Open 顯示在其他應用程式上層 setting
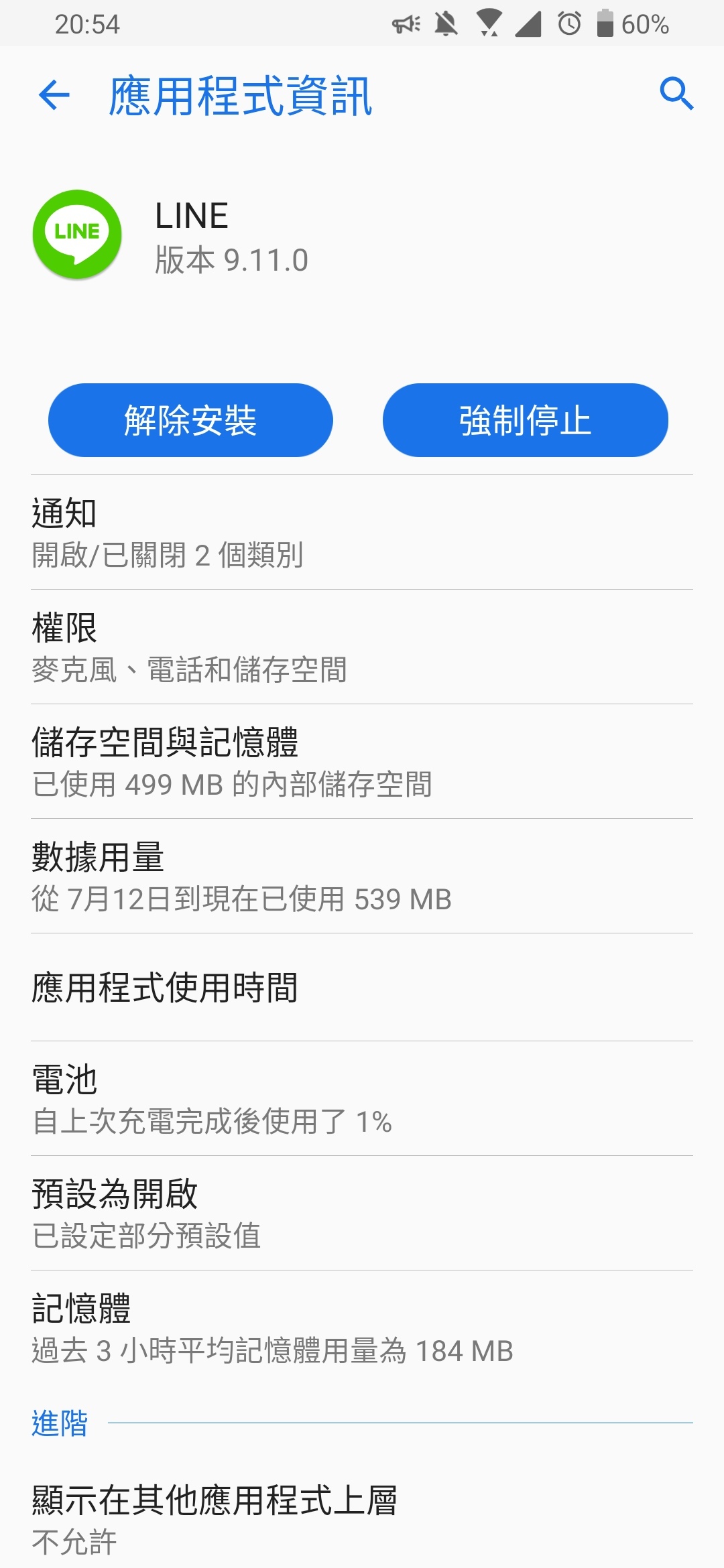Image resolution: width=724 pixels, height=1568 pixels. click(362, 1518)
